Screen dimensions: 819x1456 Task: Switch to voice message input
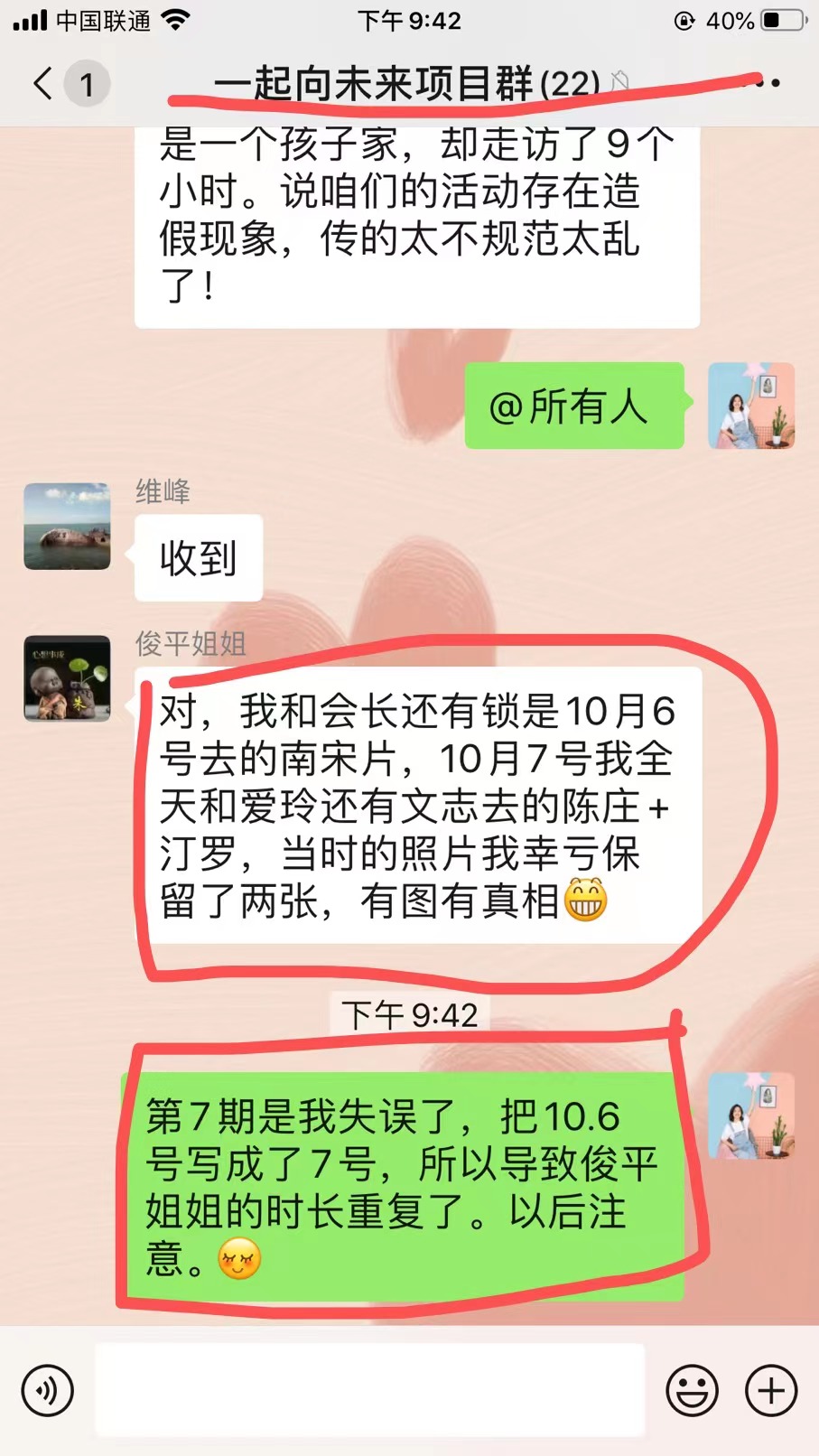(x=48, y=1390)
